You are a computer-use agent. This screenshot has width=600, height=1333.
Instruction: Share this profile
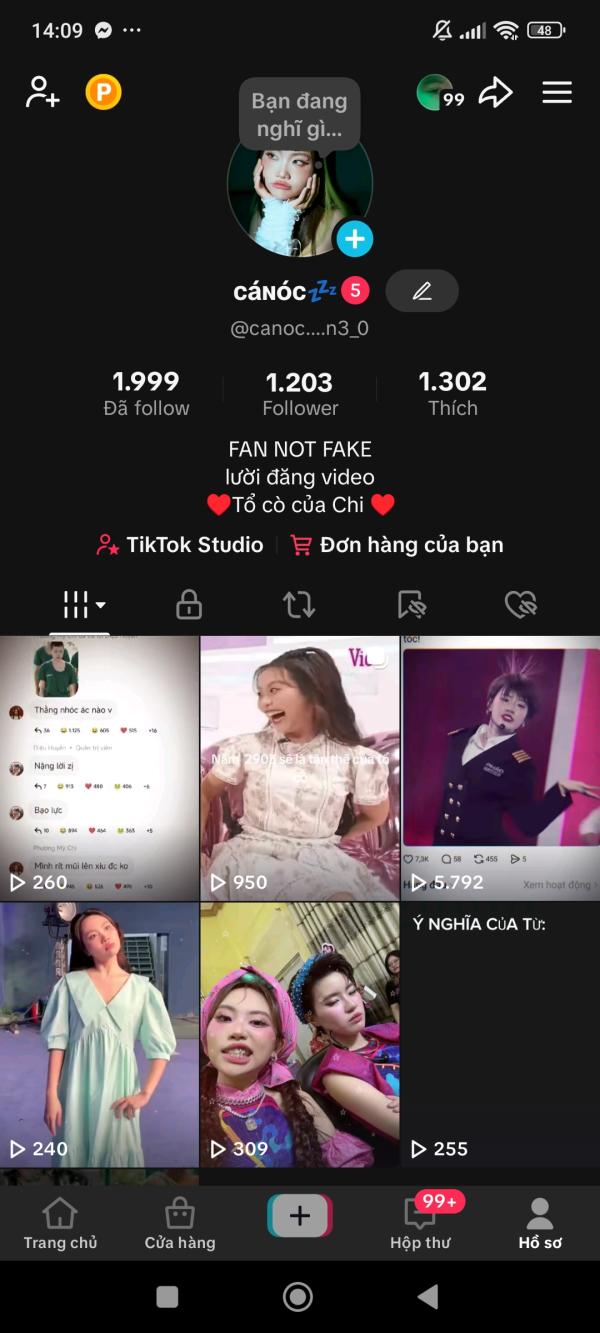[x=495, y=93]
